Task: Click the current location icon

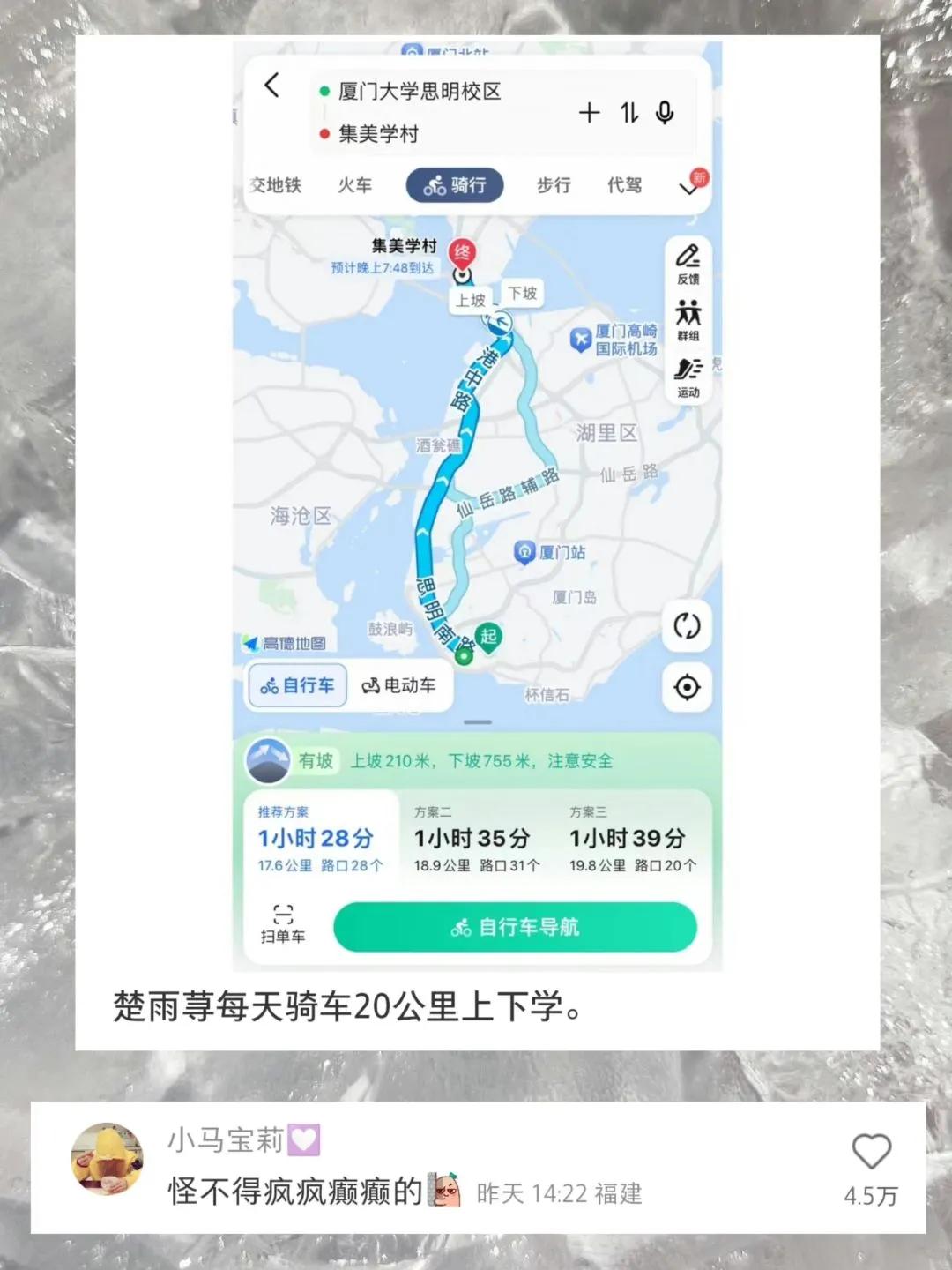Action: [687, 685]
